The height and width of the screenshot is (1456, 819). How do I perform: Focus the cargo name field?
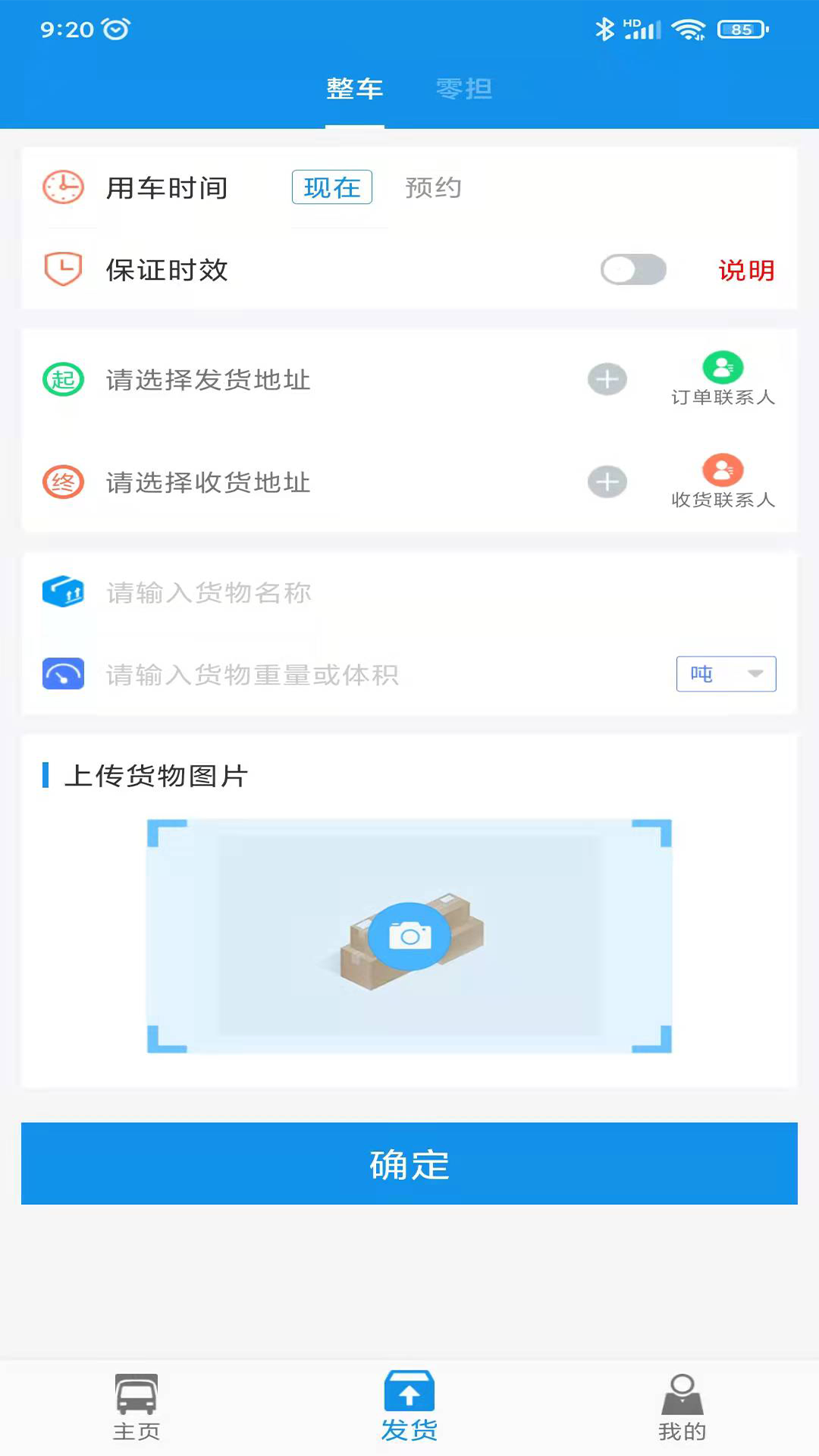379,592
